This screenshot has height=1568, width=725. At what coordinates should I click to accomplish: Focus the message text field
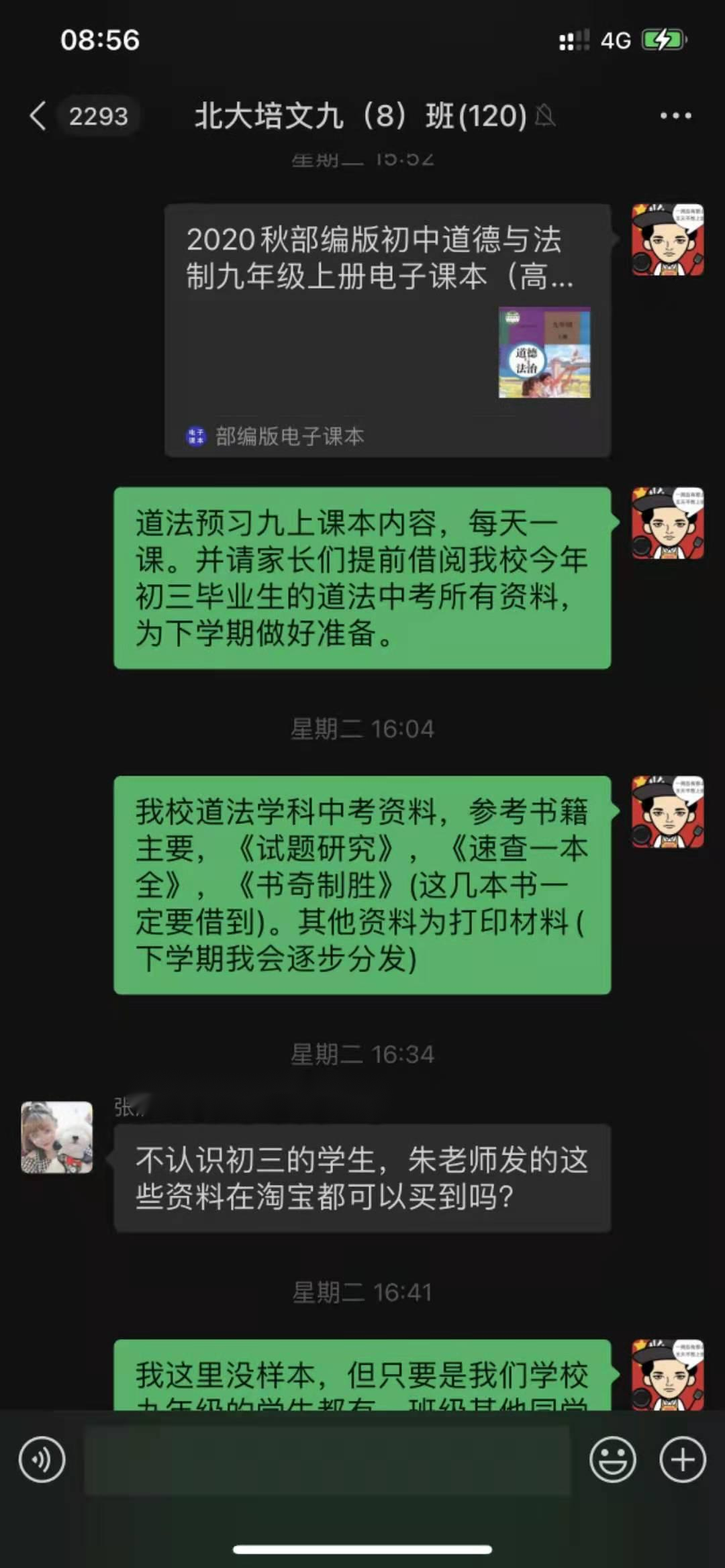[327, 1459]
